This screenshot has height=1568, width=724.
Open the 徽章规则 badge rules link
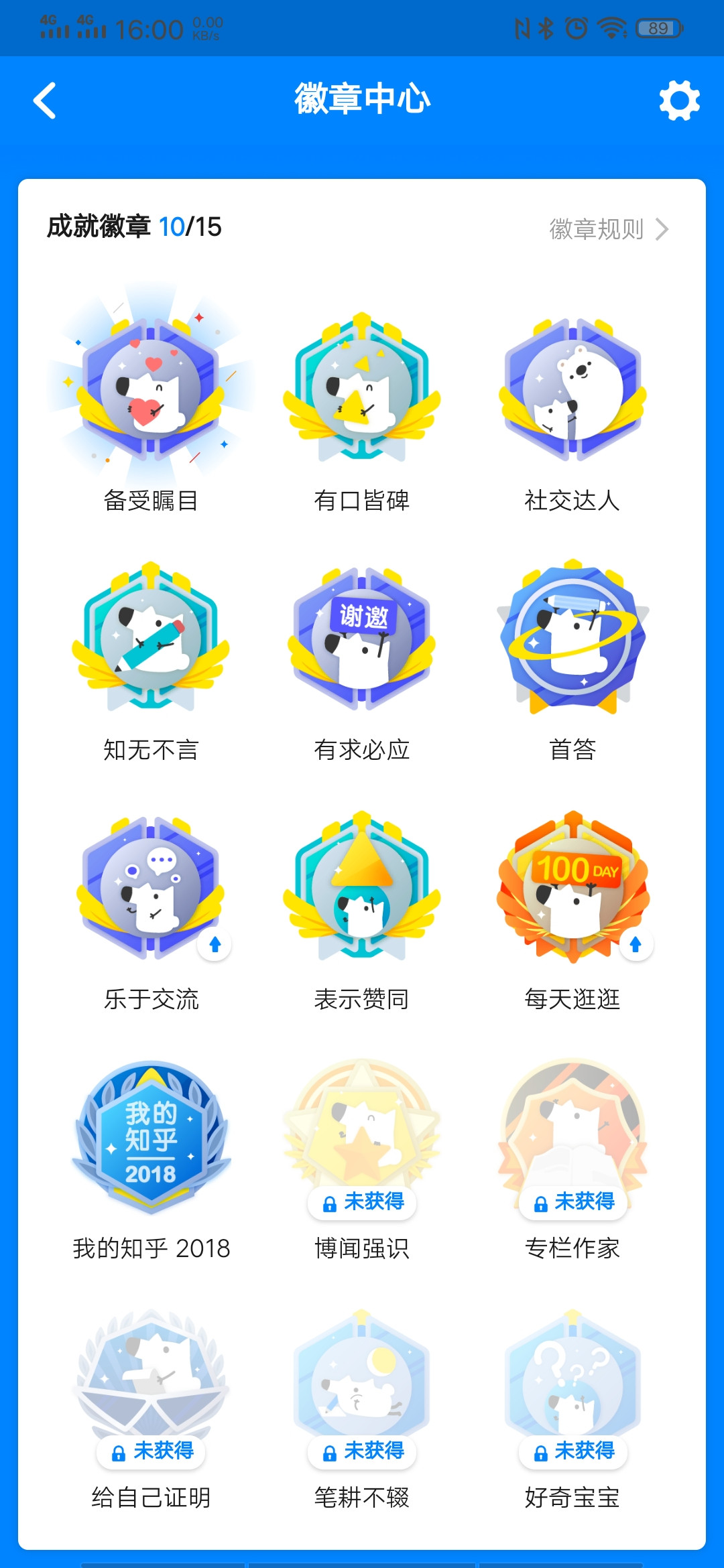tap(608, 229)
